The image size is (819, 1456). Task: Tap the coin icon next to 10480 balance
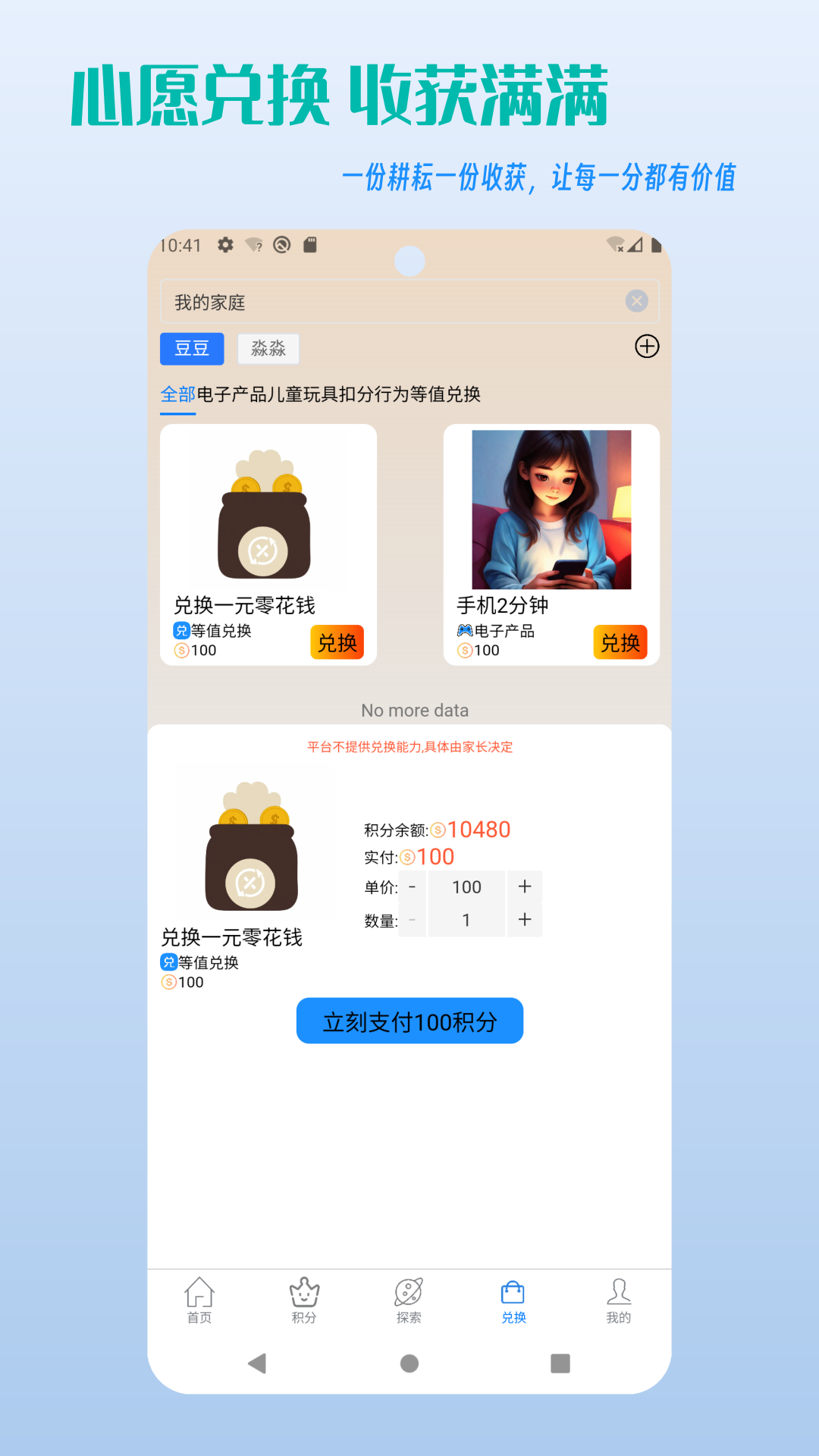[x=438, y=830]
